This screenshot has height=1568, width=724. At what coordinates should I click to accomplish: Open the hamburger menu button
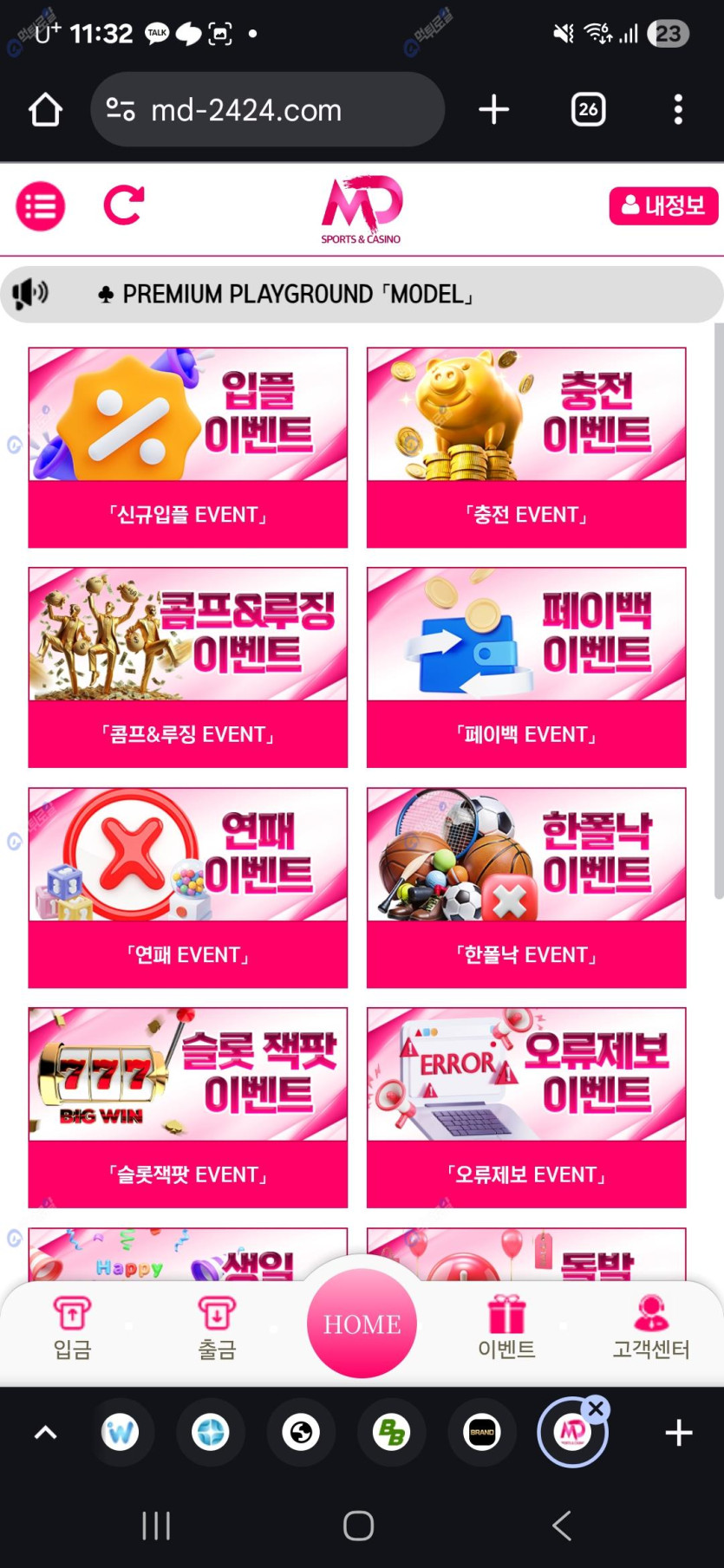tap(40, 206)
